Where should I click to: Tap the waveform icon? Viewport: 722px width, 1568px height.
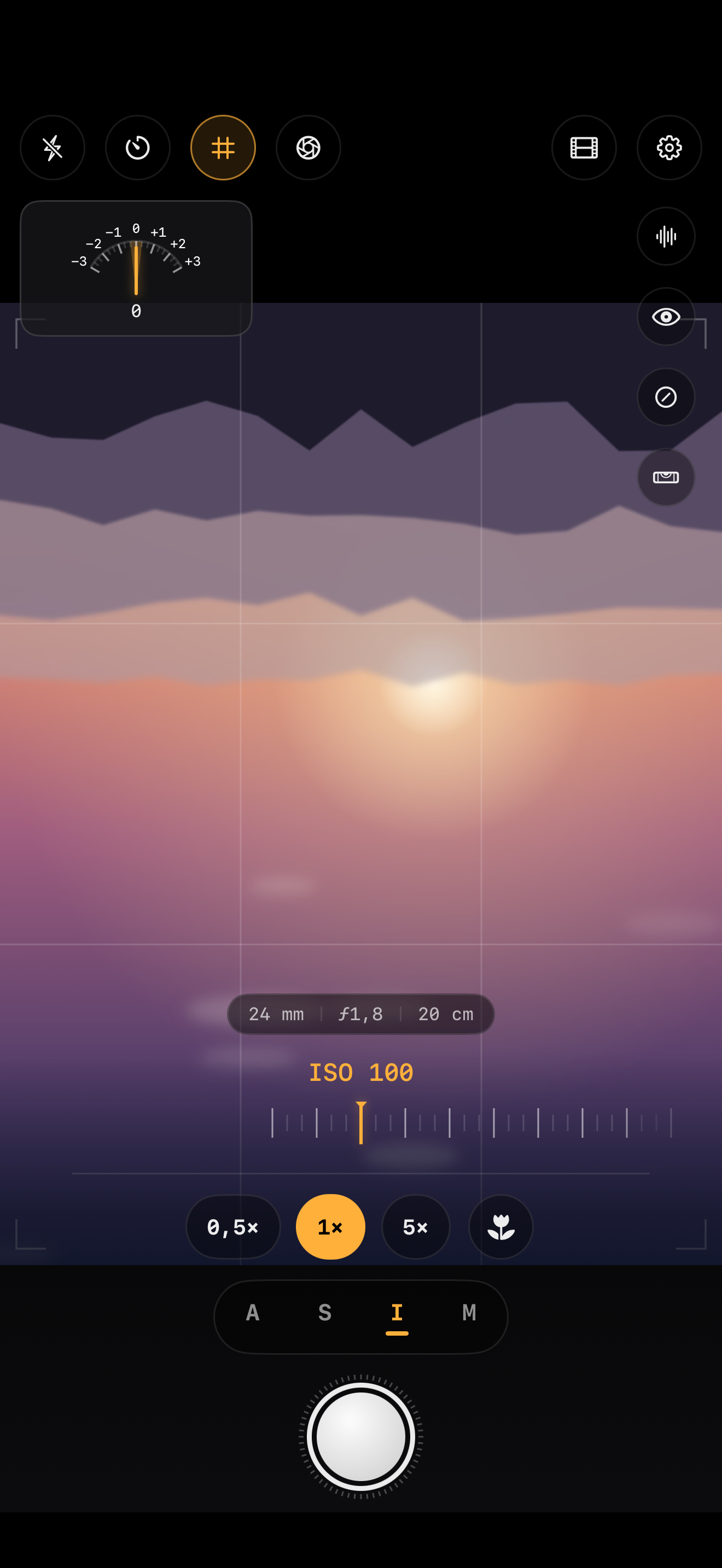point(666,236)
